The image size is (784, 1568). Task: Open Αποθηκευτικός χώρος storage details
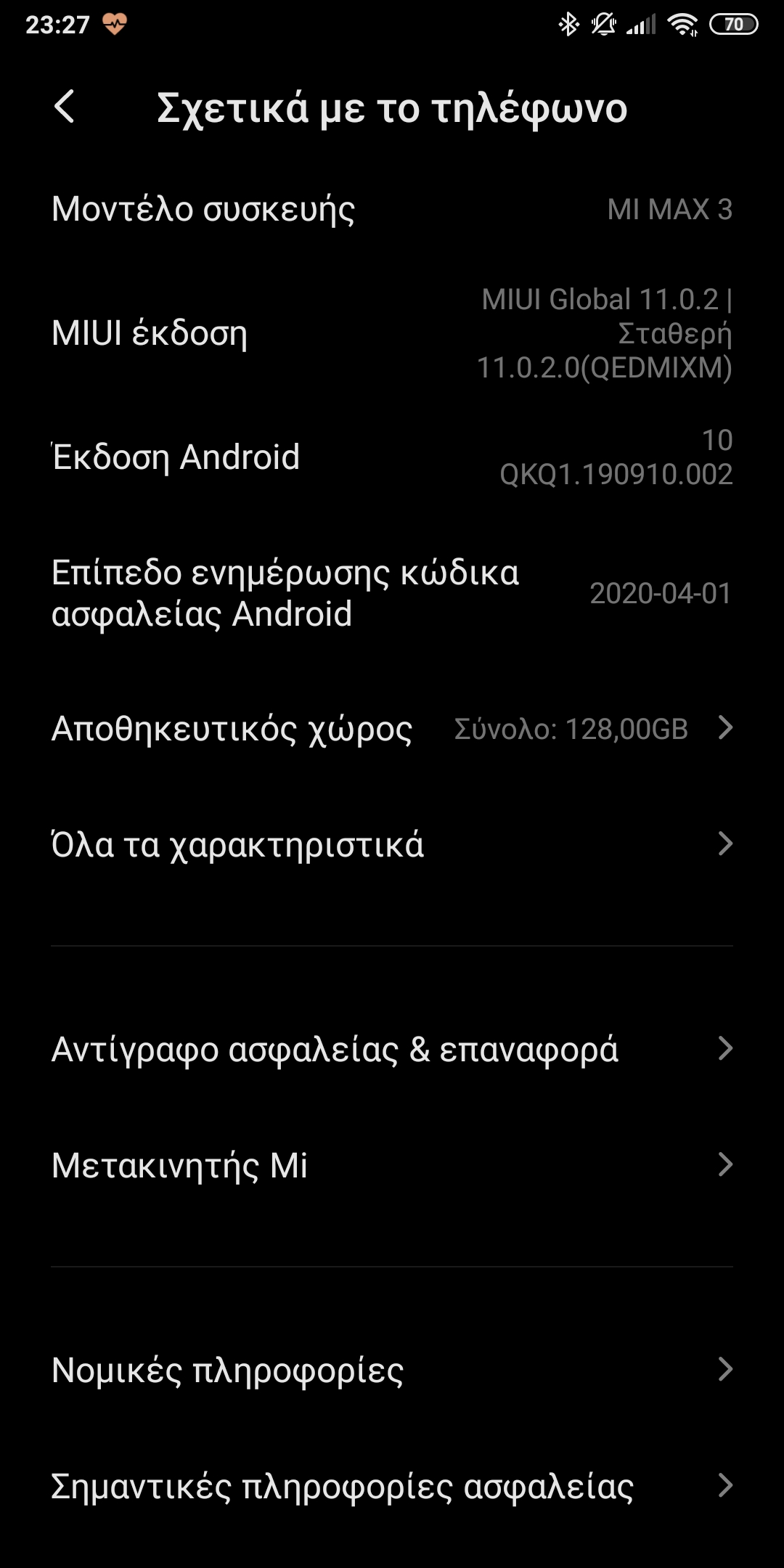[x=392, y=728]
